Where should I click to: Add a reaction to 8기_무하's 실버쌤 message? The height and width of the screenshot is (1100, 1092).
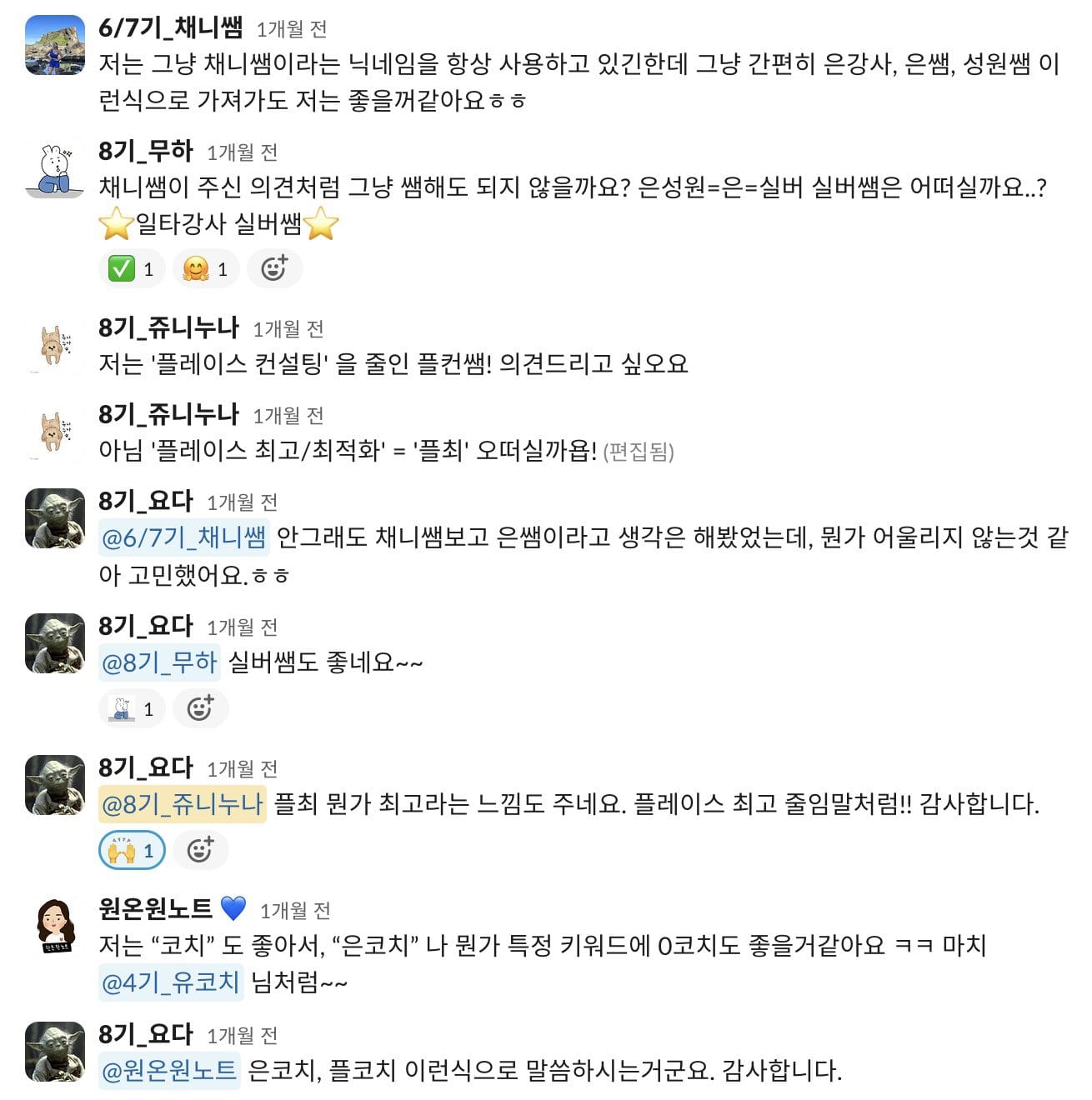[x=274, y=269]
